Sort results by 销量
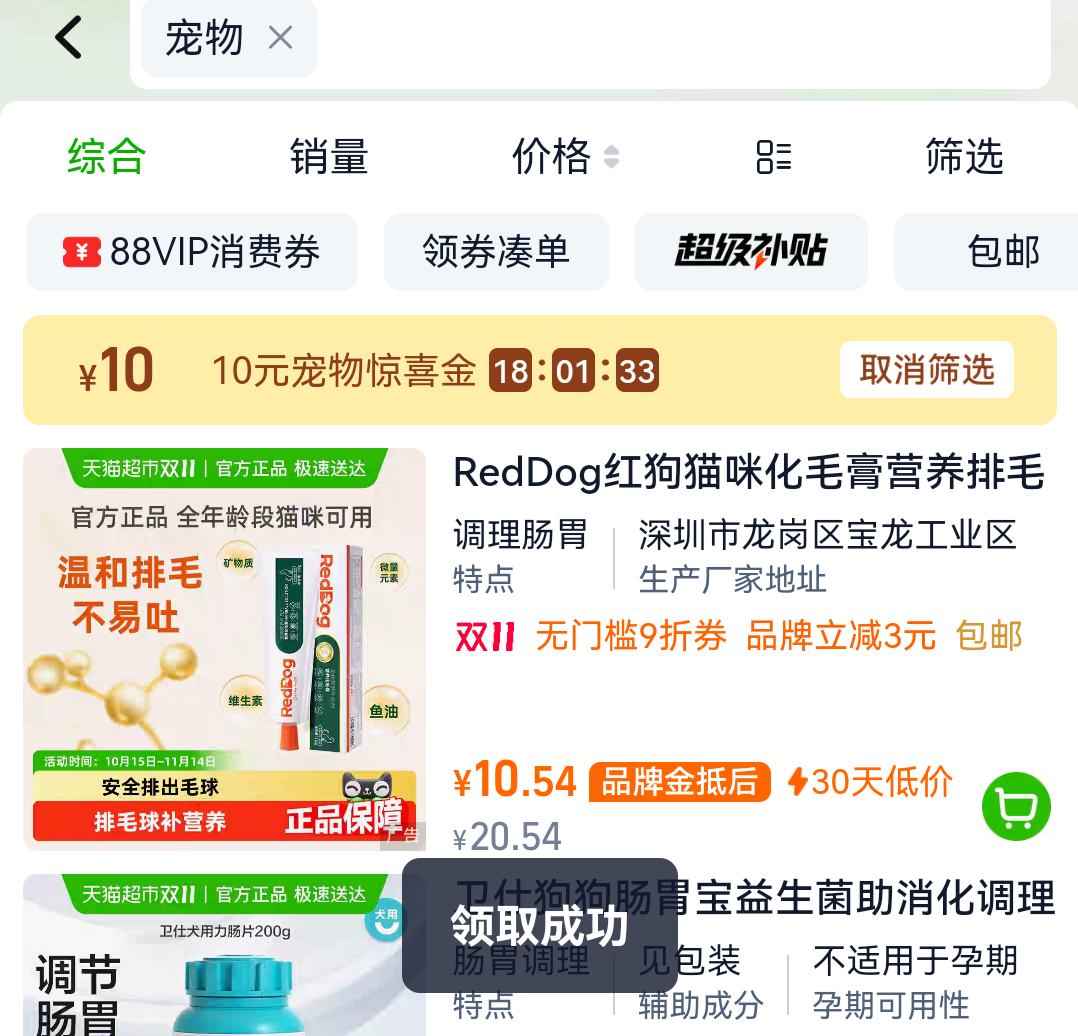The height and width of the screenshot is (1036, 1078). coord(329,157)
